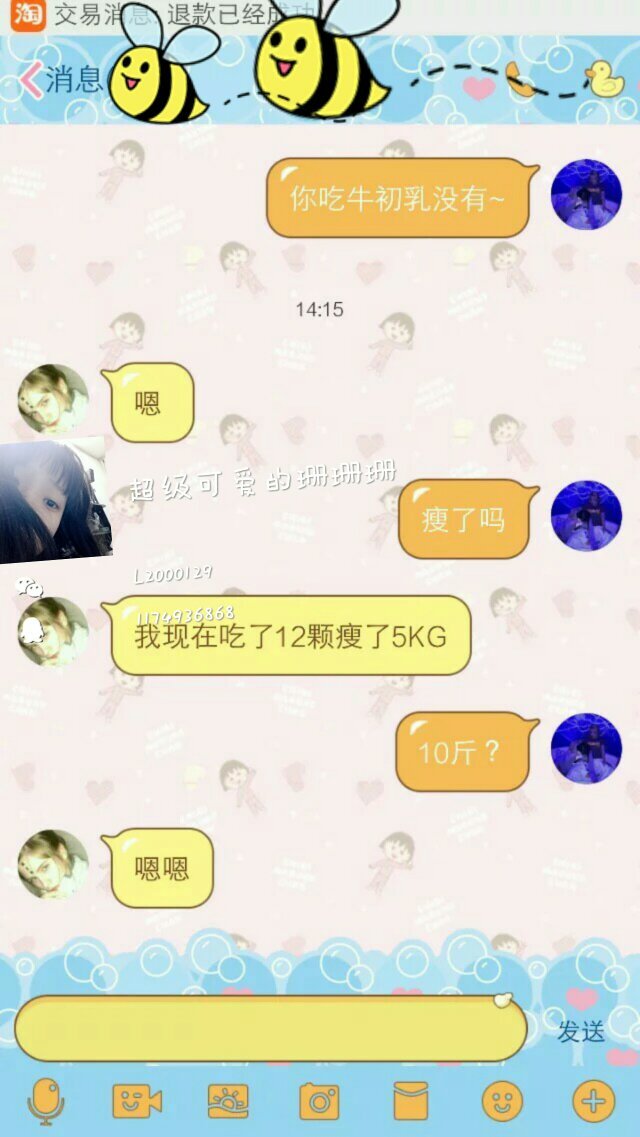The height and width of the screenshot is (1137, 640).
Task: Open chat details via duck icon
Action: point(603,78)
